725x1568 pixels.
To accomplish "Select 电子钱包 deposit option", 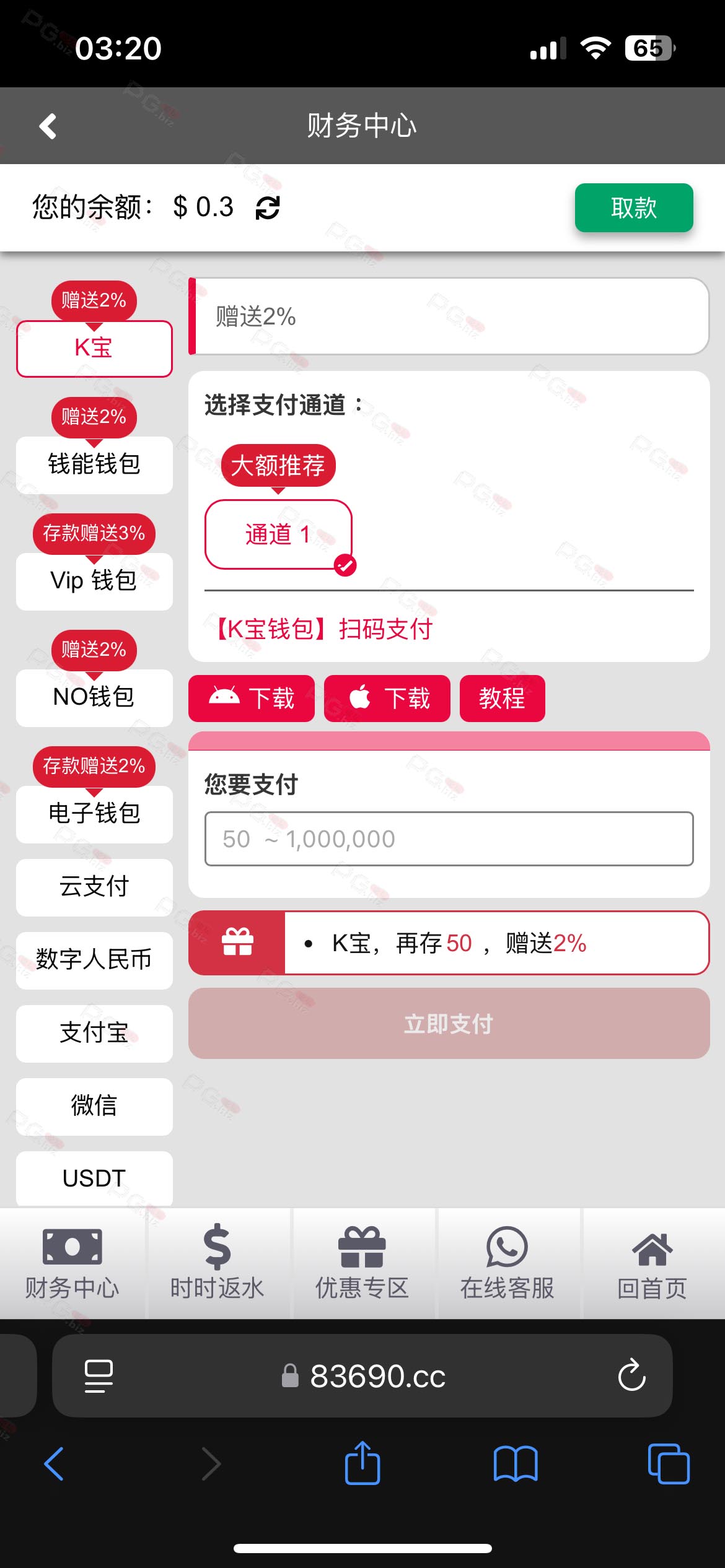I will tap(94, 814).
